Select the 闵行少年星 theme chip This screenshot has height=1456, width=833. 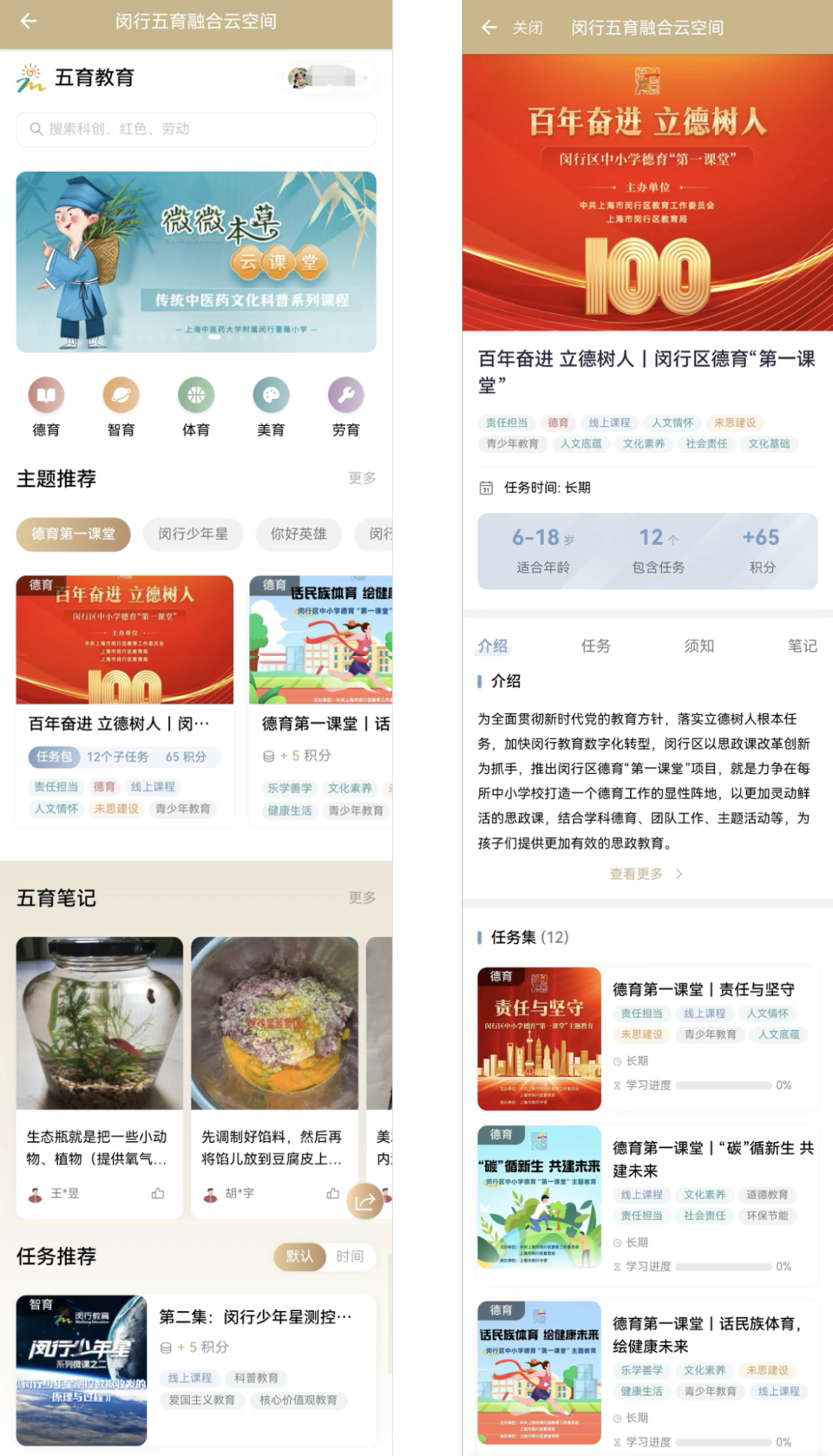pyautogui.click(x=193, y=534)
